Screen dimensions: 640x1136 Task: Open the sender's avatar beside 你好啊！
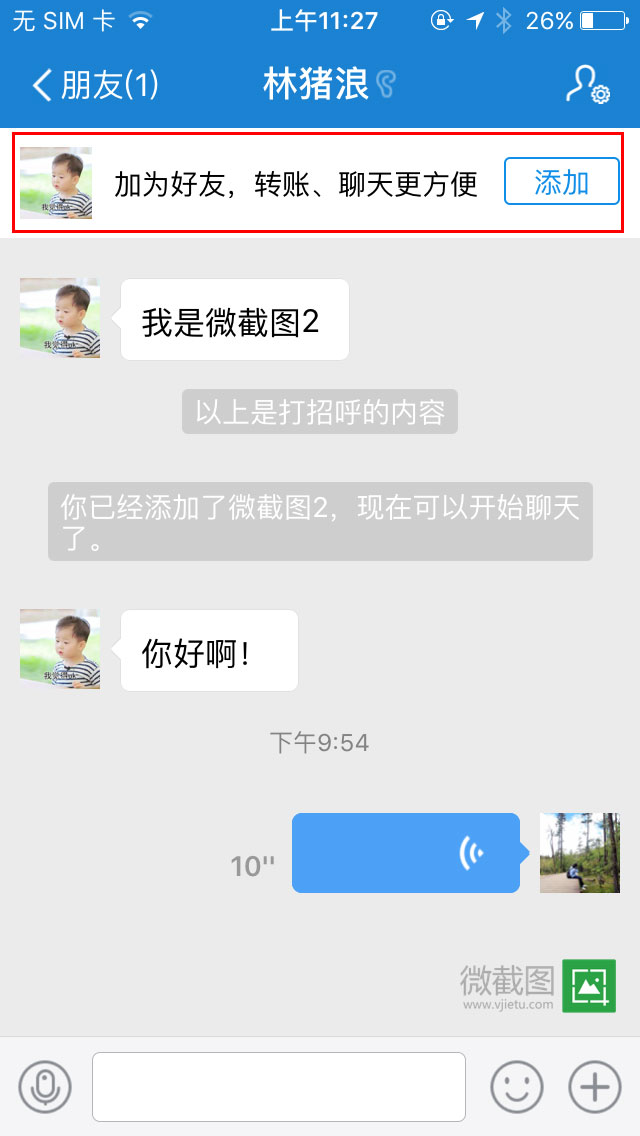tap(60, 649)
